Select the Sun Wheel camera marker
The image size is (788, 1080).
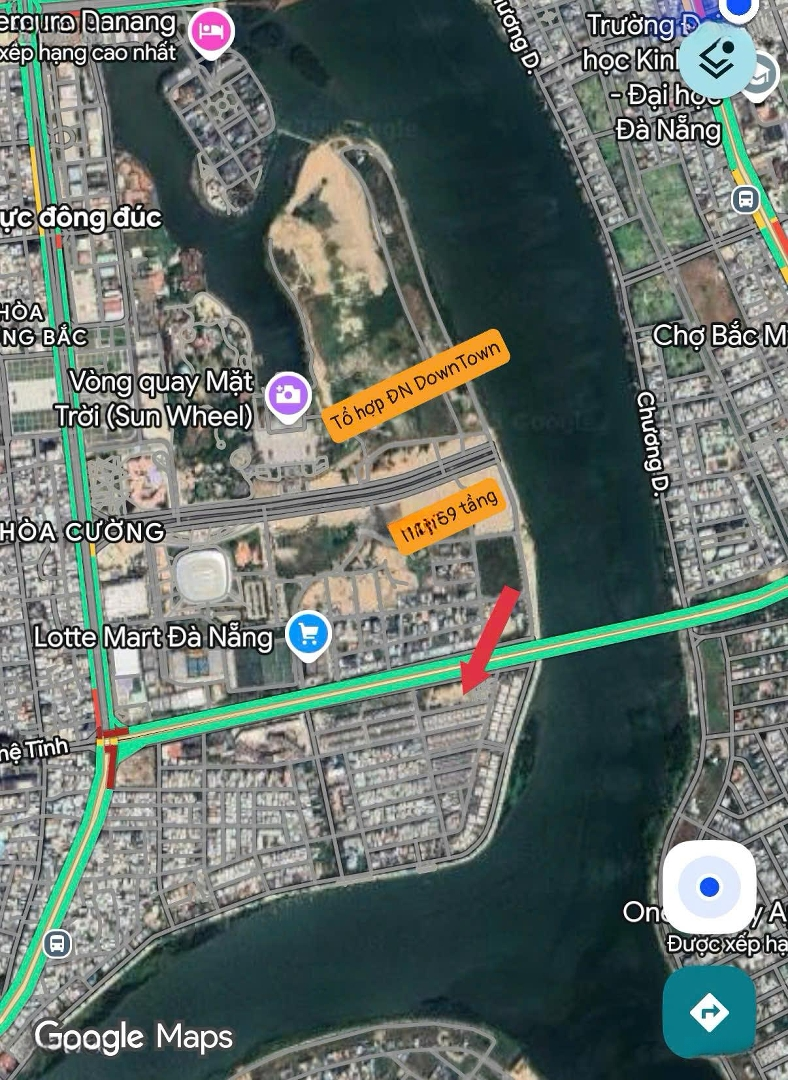[288, 395]
